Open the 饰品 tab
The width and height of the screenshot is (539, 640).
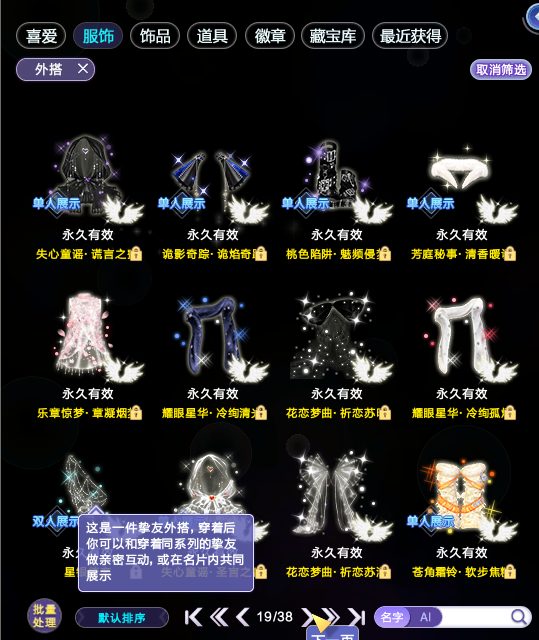[155, 36]
